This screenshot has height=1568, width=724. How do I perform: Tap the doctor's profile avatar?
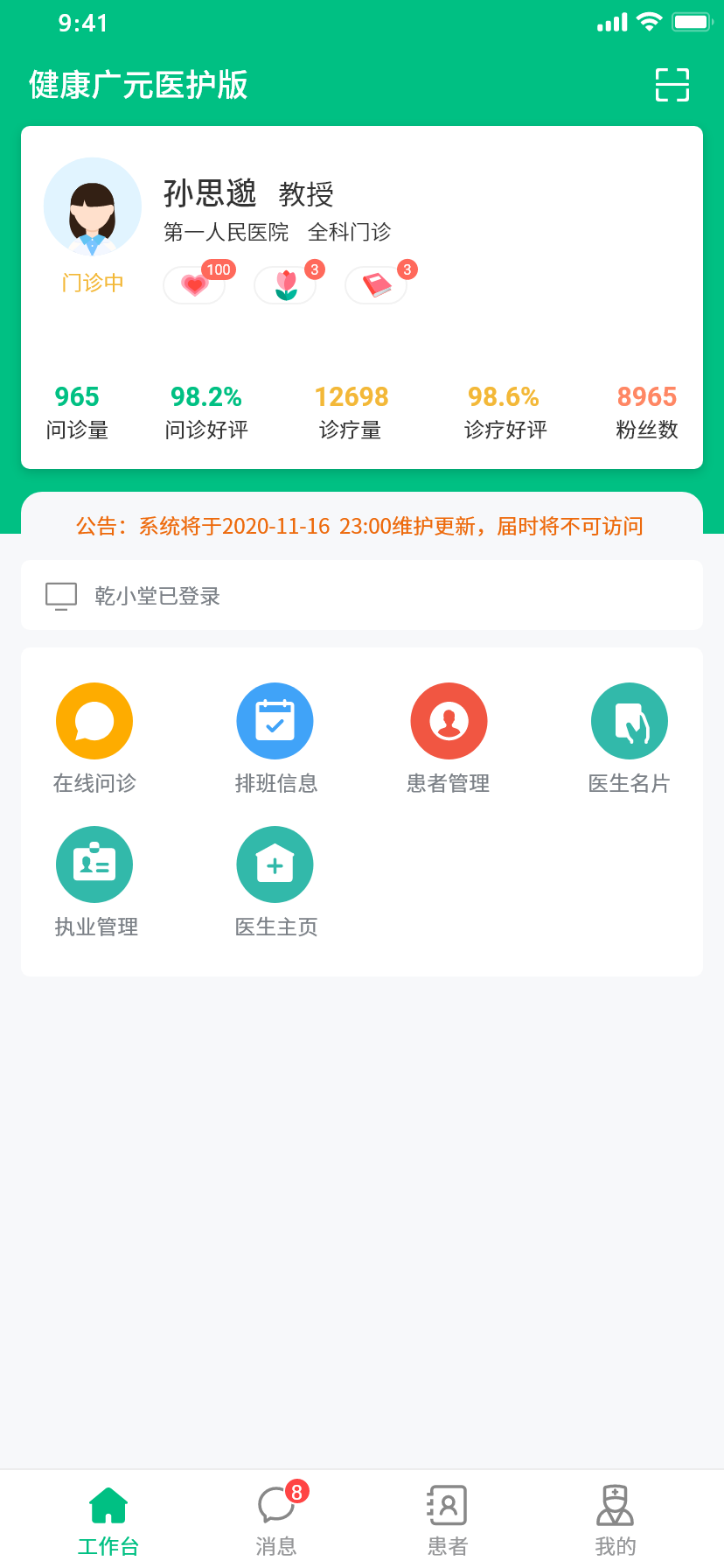click(93, 206)
